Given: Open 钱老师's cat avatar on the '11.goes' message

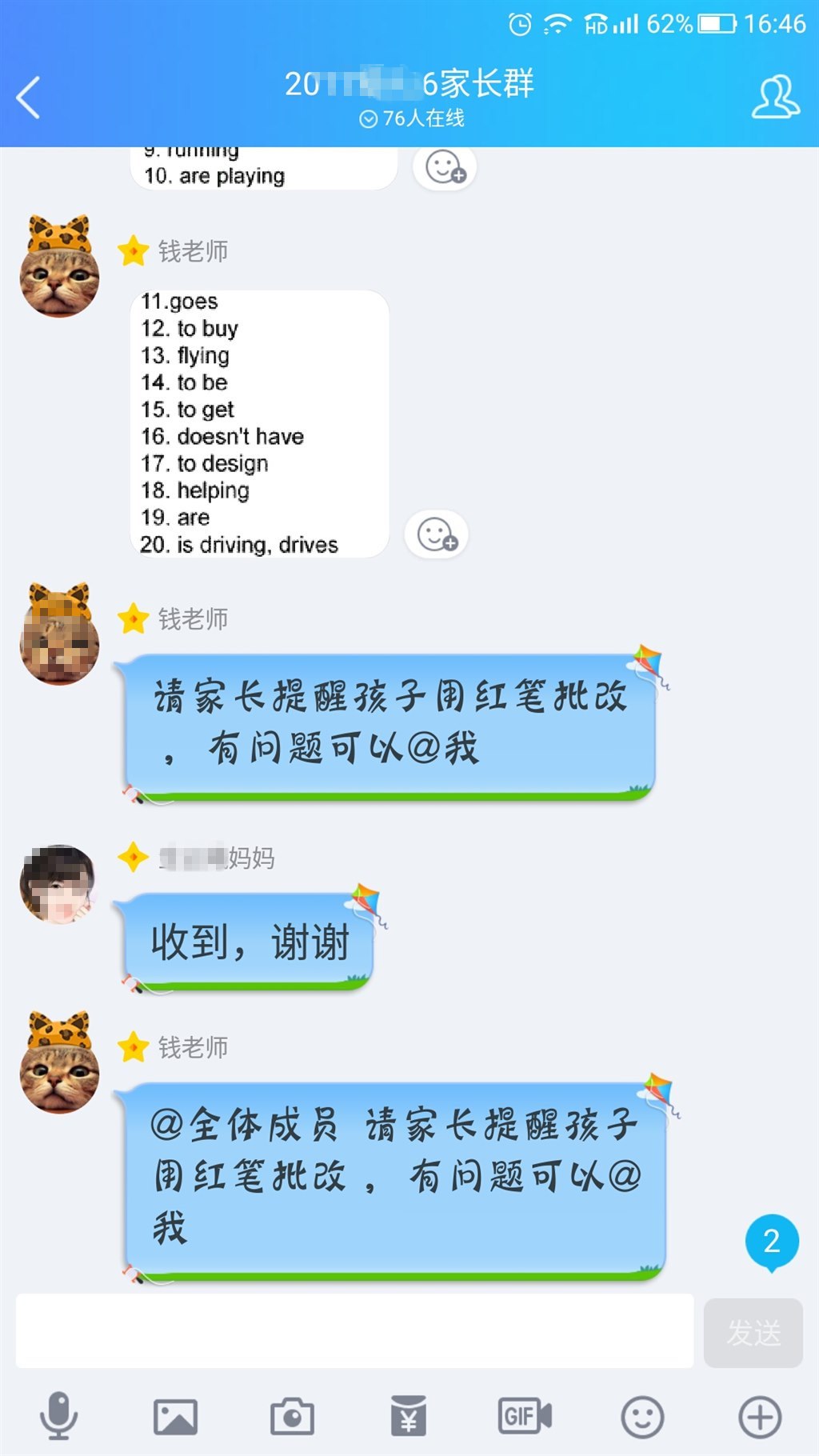Looking at the screenshot, I should tap(59, 267).
